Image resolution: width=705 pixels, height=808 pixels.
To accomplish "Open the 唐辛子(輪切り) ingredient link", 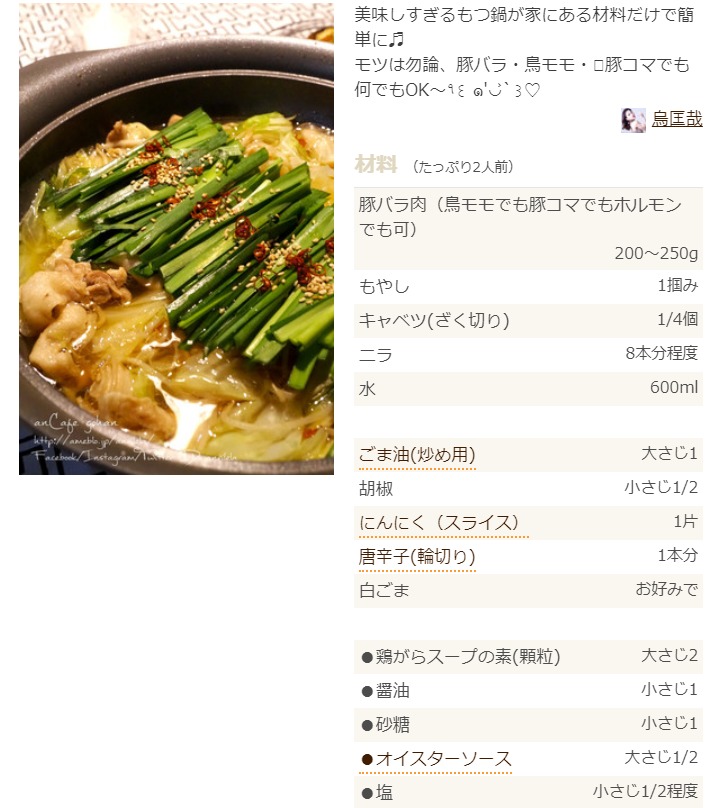I will point(417,557).
